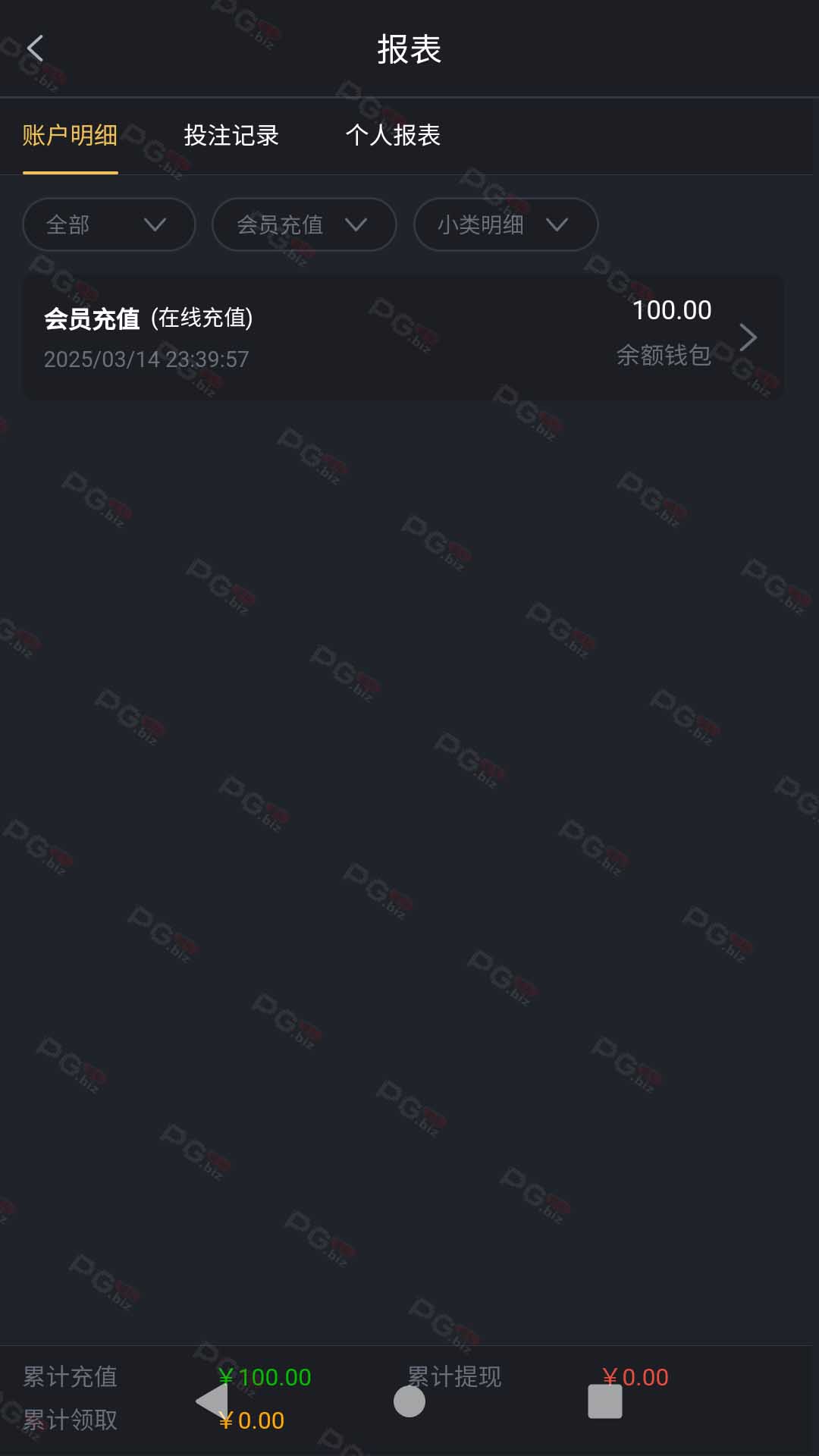Expand the 小类明细 dropdown filter
This screenshot has width=819, height=1456.
pyautogui.click(x=506, y=224)
